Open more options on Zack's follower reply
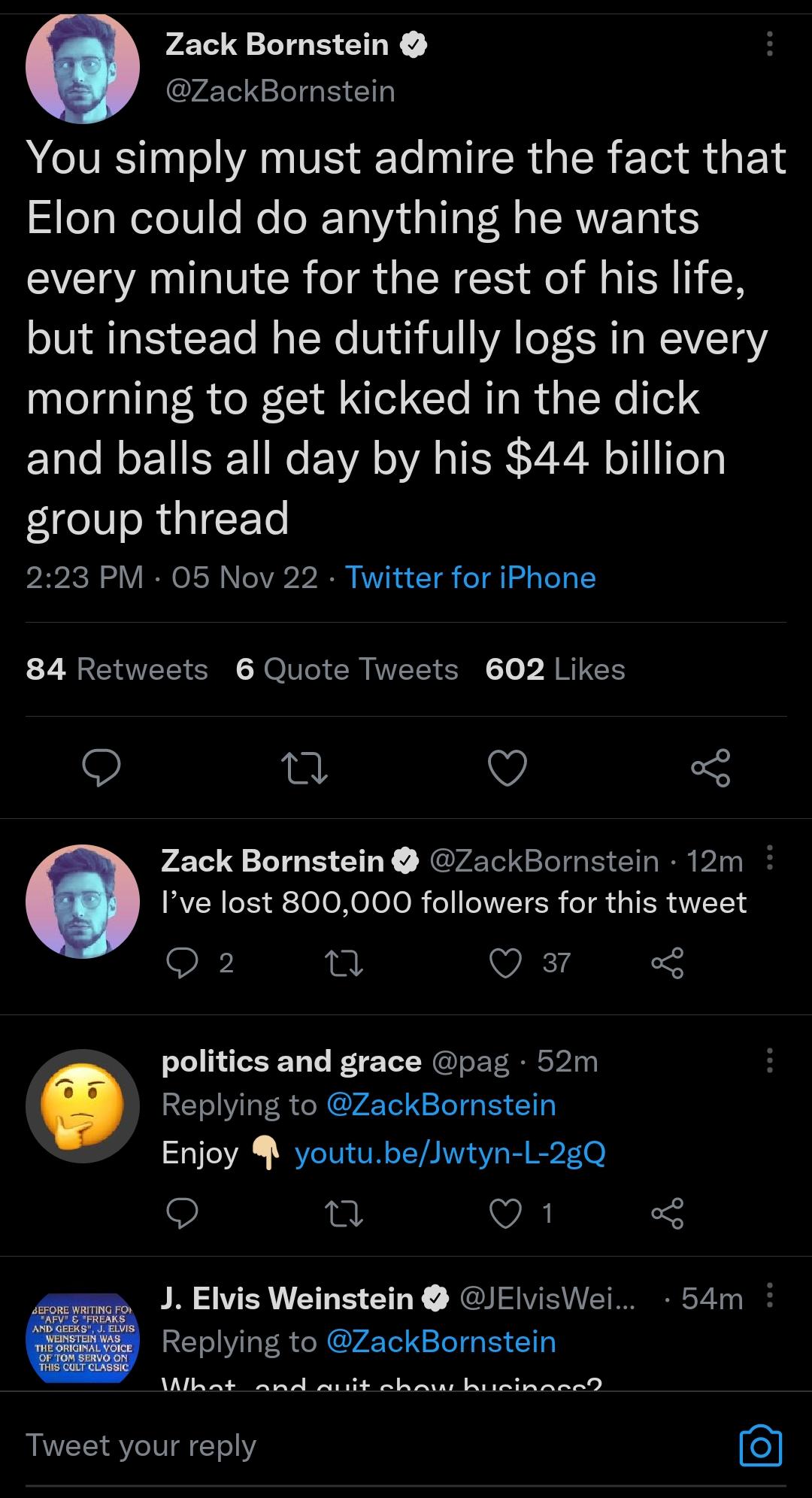 coord(770,856)
